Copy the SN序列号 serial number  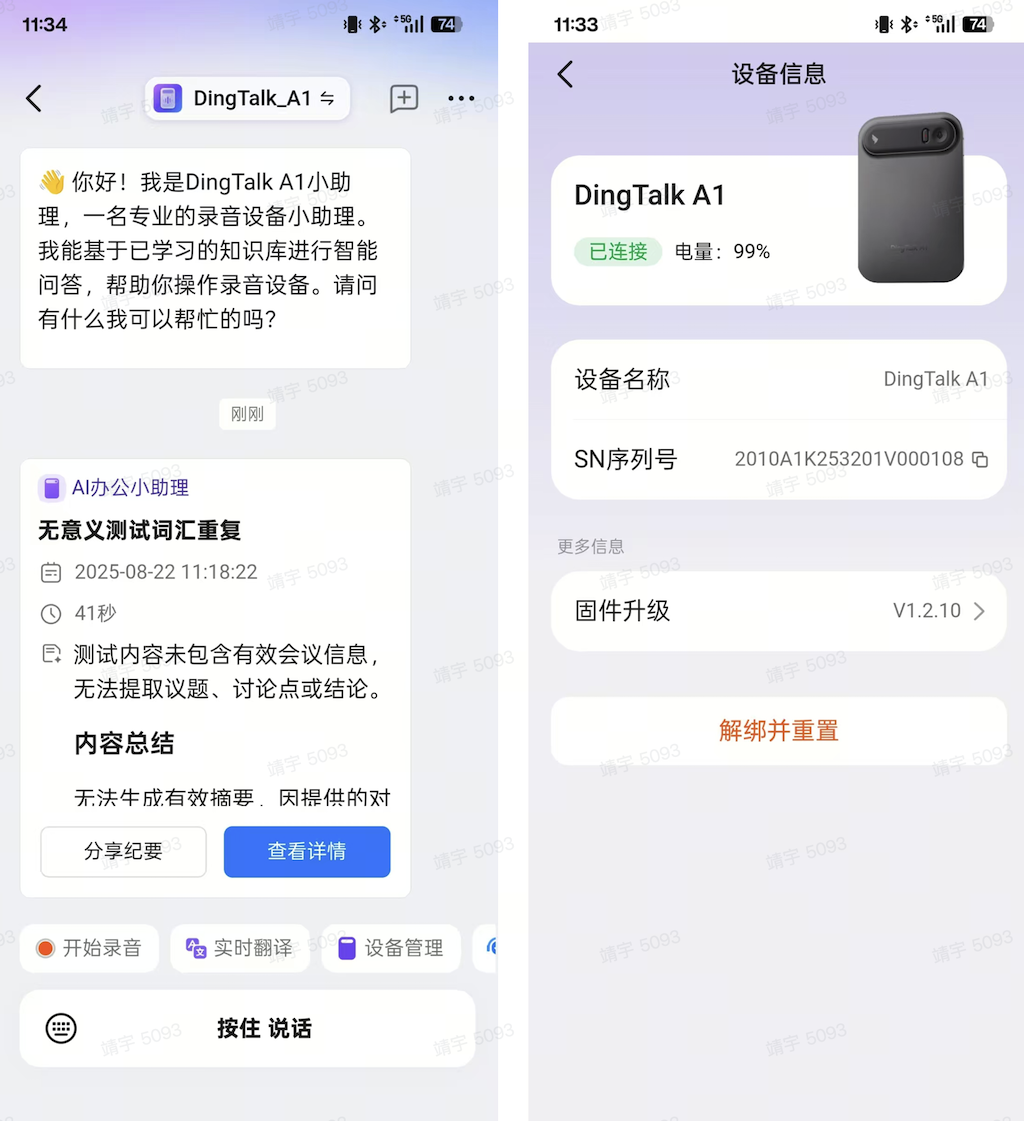pyautogui.click(x=980, y=460)
